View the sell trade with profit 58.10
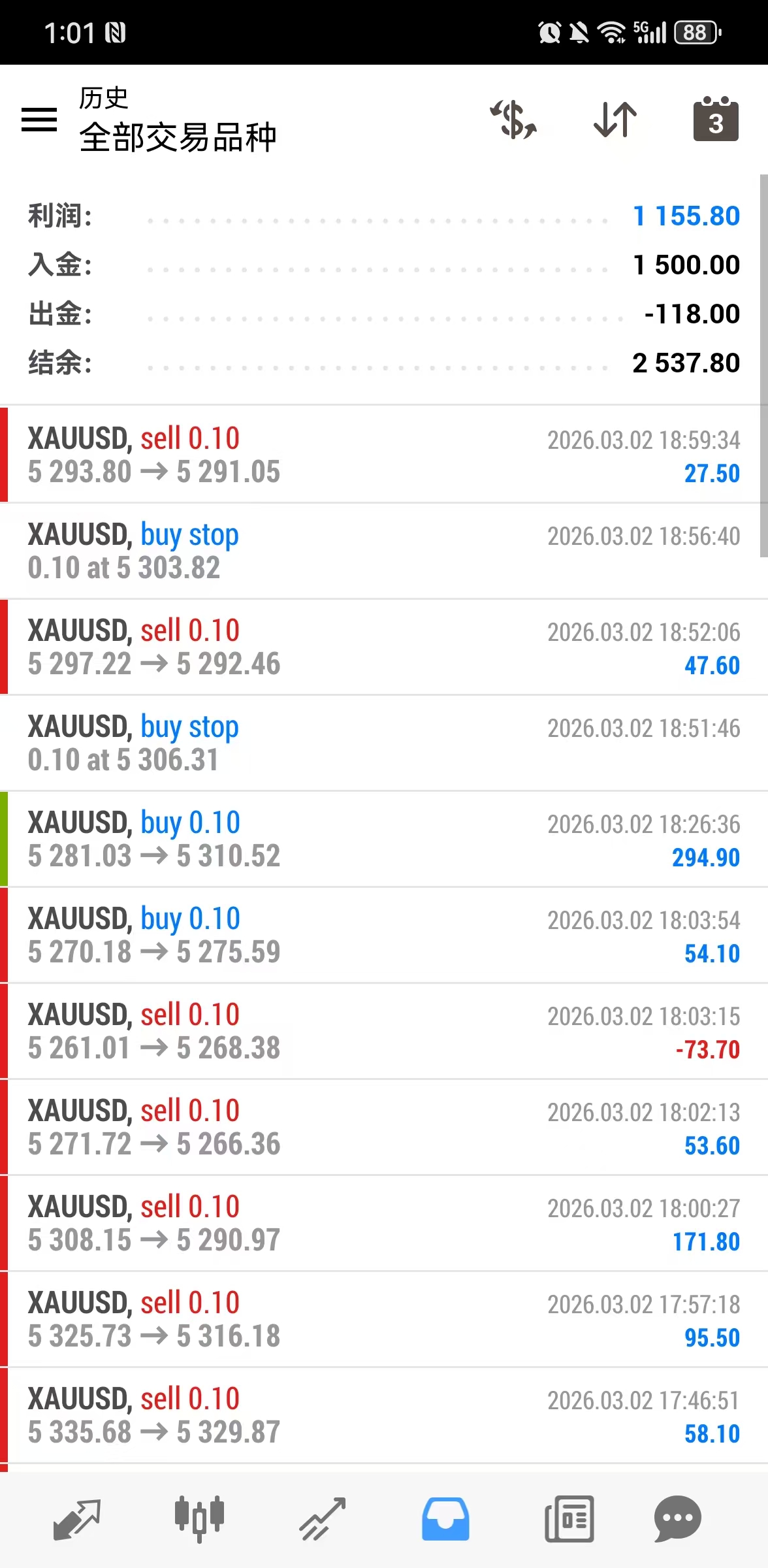This screenshot has height=1568, width=768. tap(384, 1415)
